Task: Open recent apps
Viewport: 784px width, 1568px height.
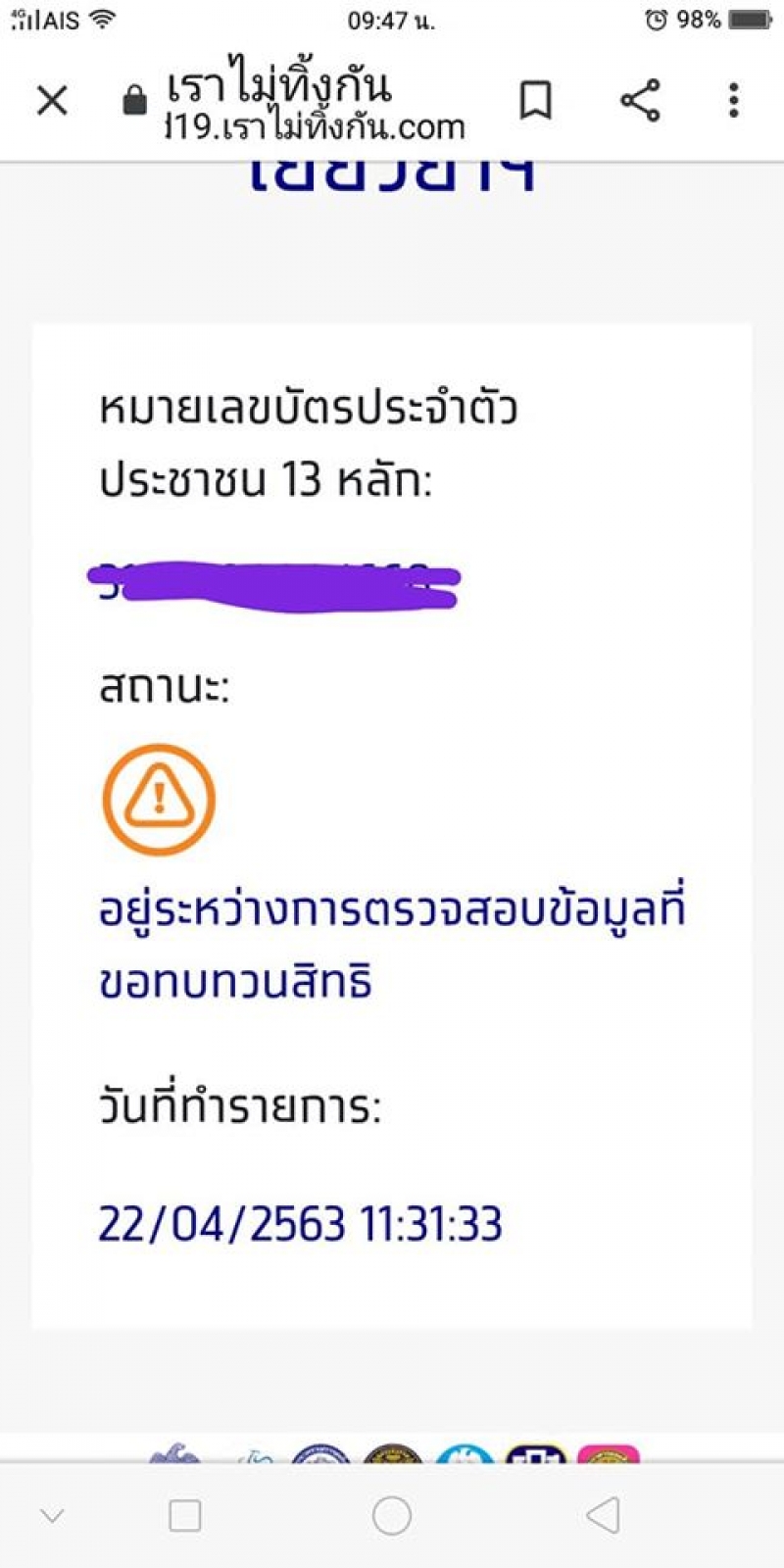Action: 185,1515
